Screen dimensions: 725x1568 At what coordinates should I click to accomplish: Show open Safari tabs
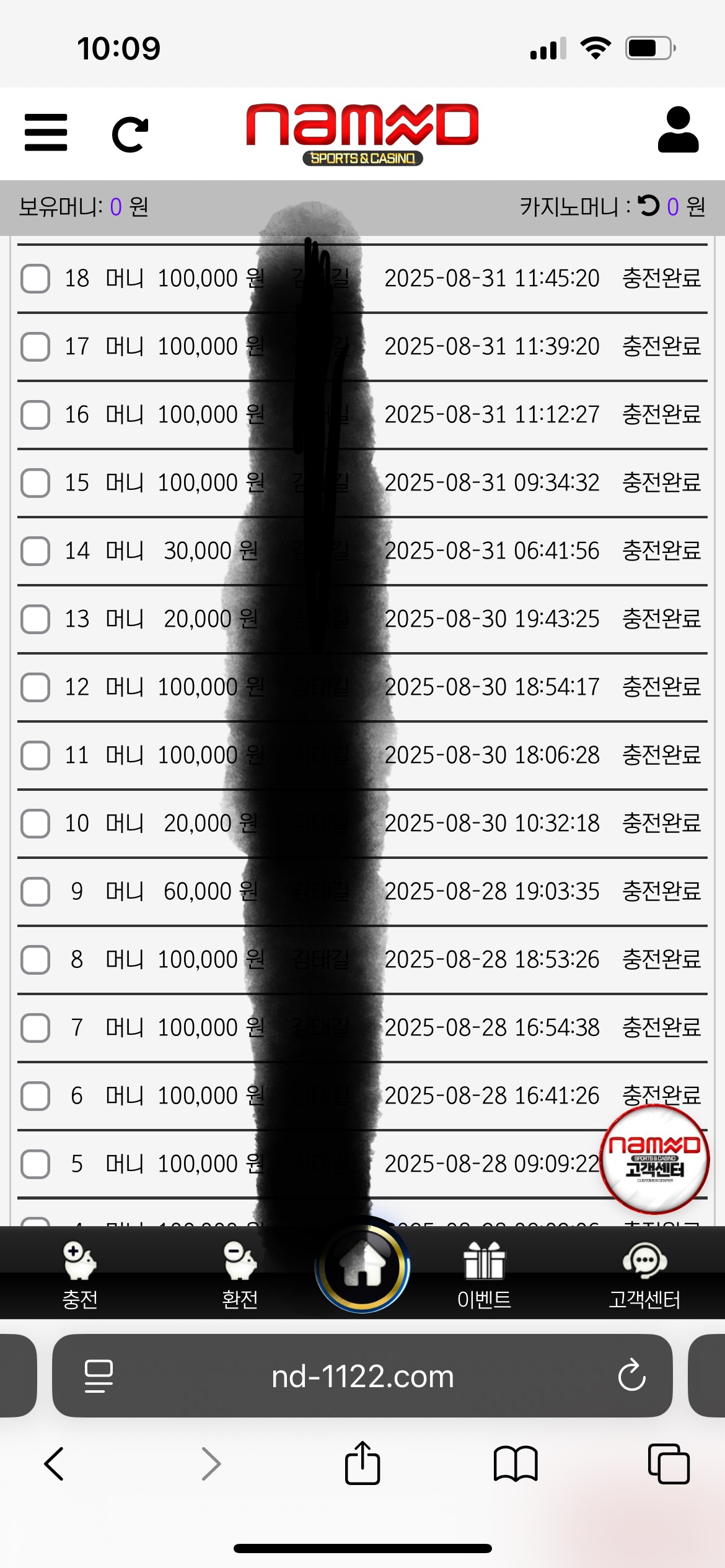pos(668,1464)
